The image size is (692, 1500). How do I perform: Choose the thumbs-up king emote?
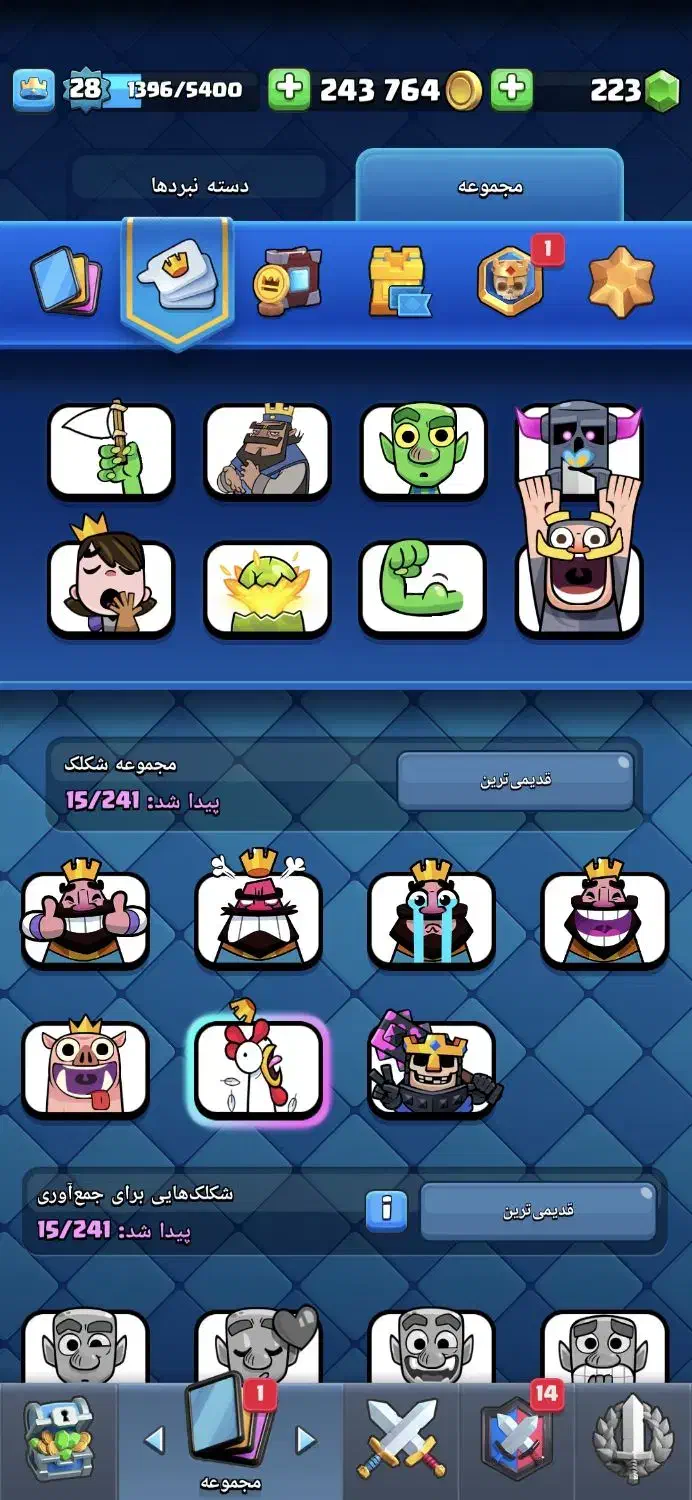pyautogui.click(x=85, y=918)
